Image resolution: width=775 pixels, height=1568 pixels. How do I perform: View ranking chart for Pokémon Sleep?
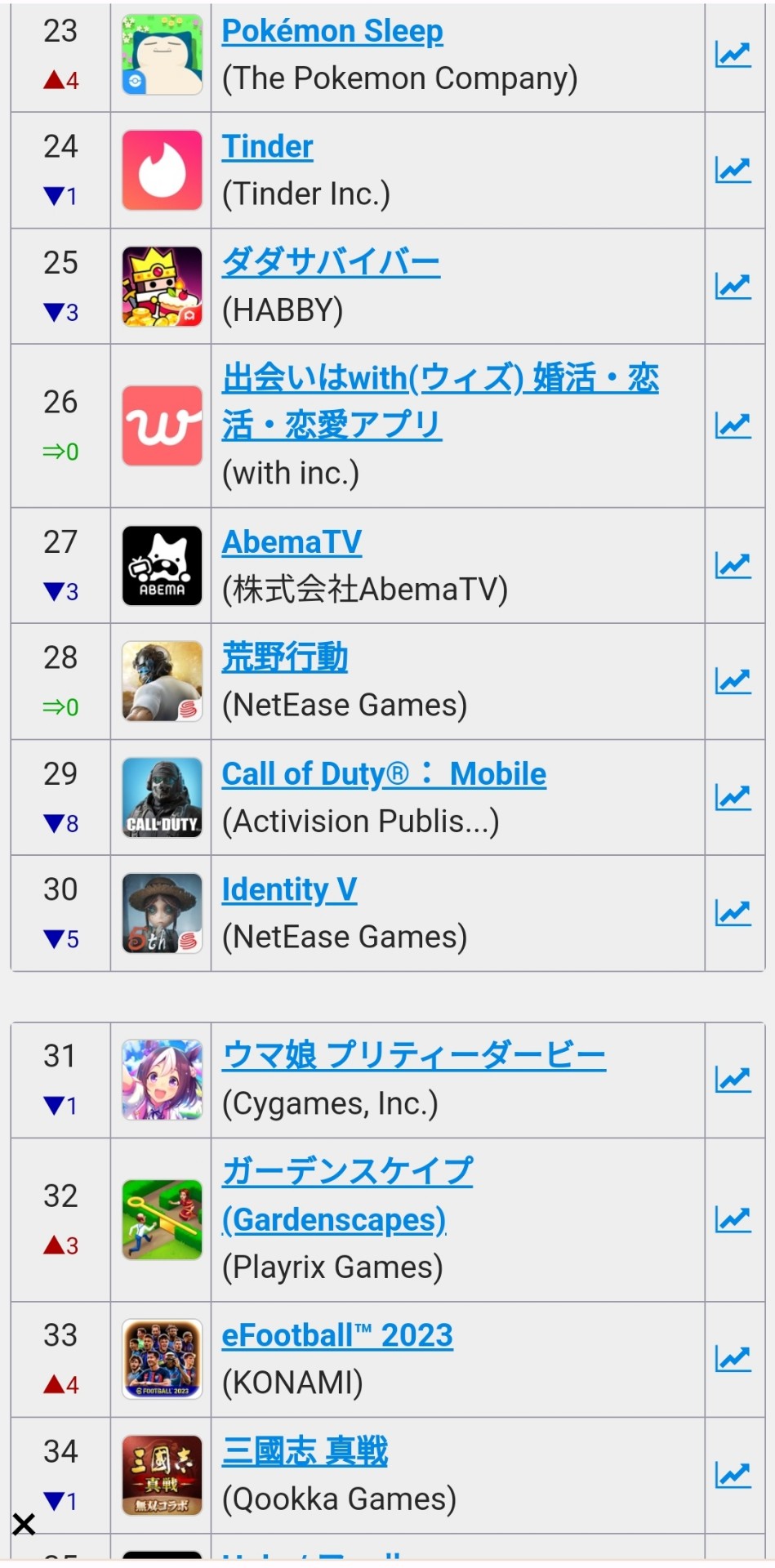733,55
